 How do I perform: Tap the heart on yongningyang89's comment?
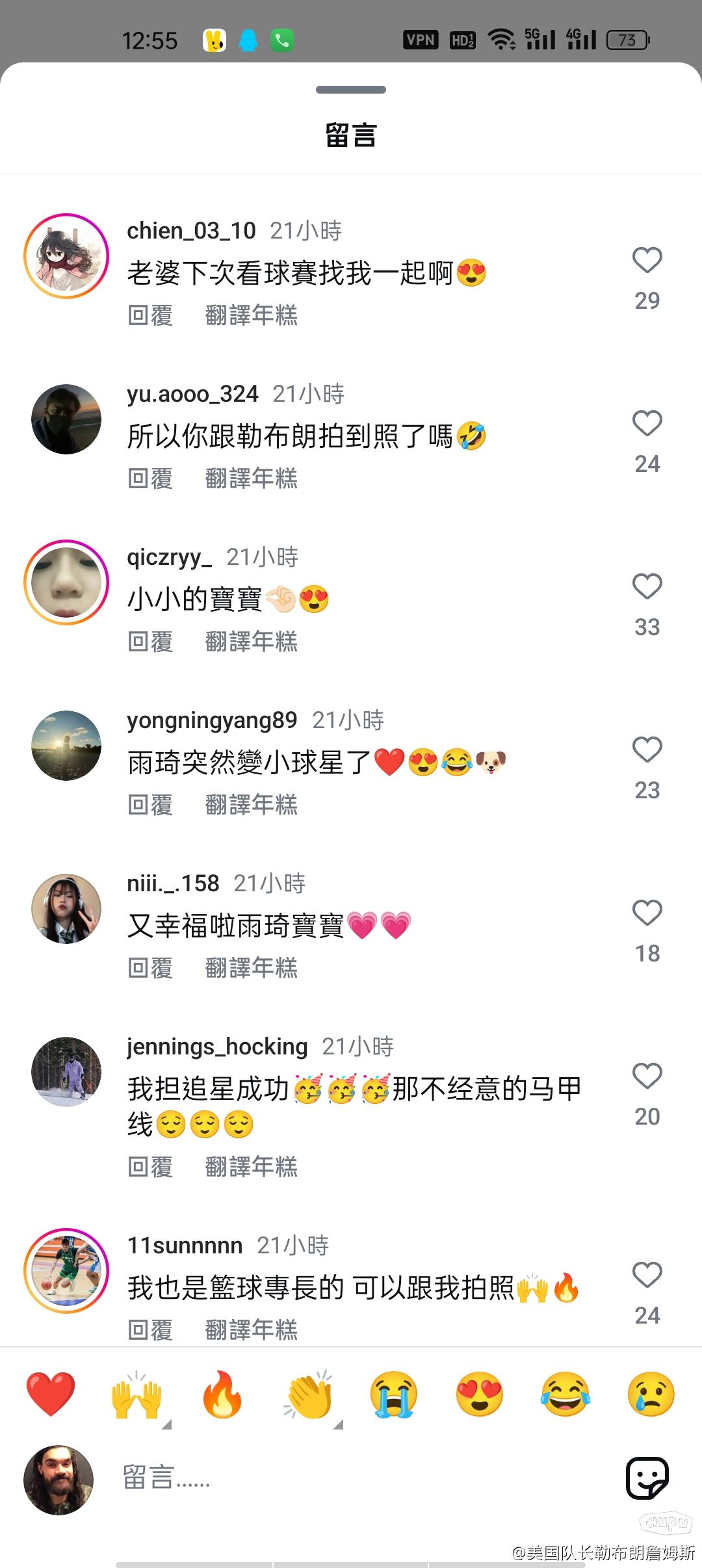click(647, 750)
